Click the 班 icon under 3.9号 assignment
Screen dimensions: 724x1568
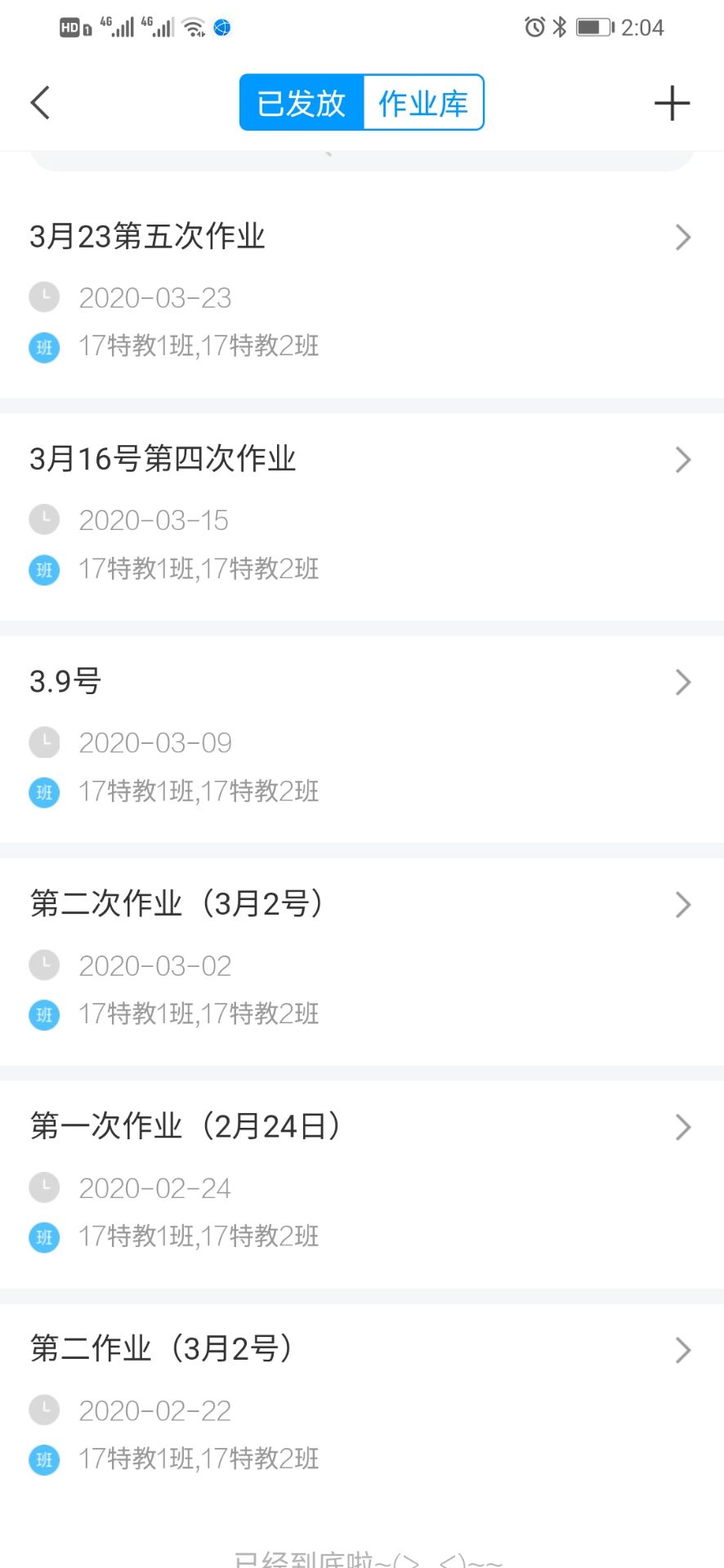44,791
